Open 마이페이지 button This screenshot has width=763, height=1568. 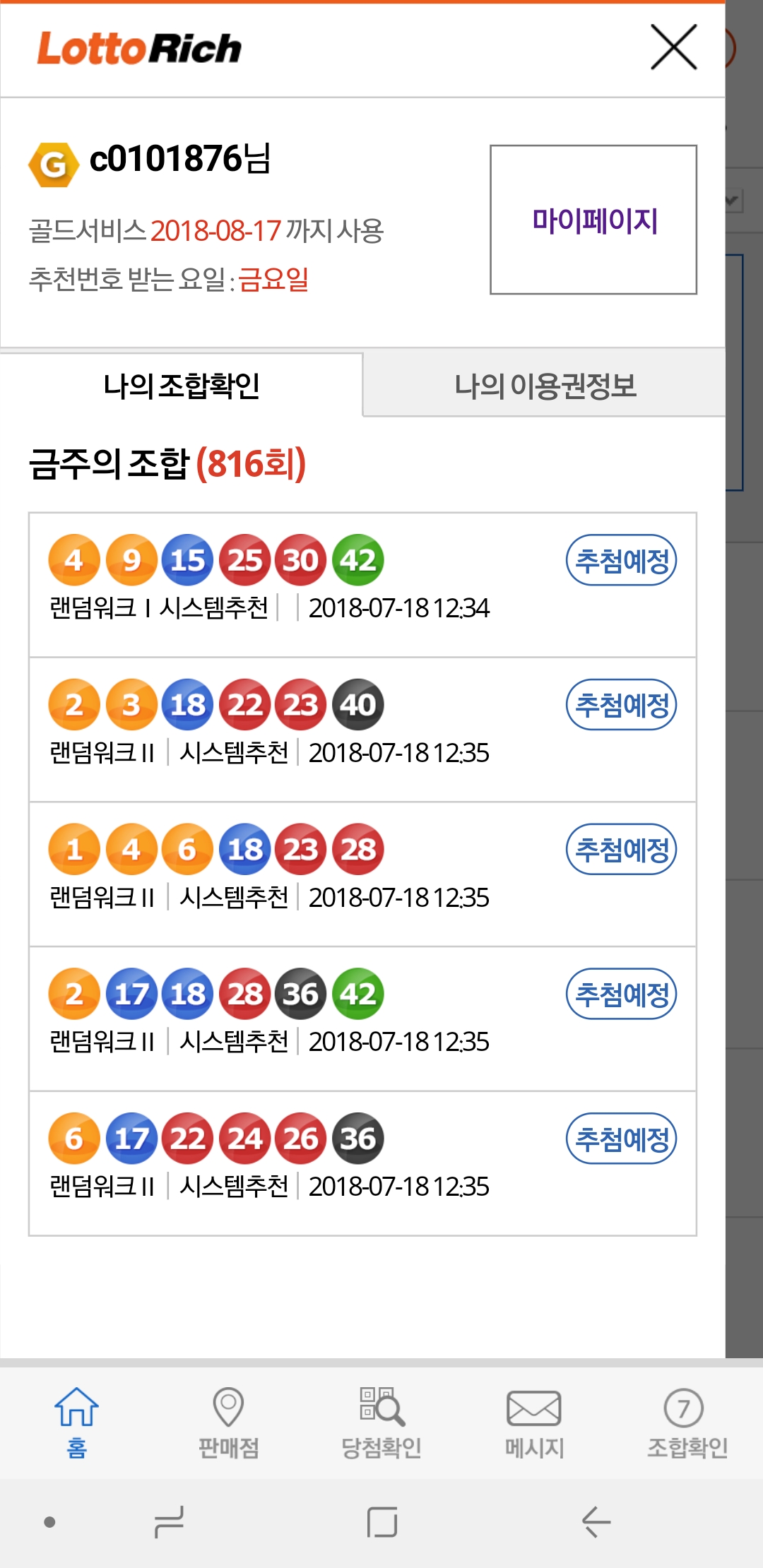point(593,220)
